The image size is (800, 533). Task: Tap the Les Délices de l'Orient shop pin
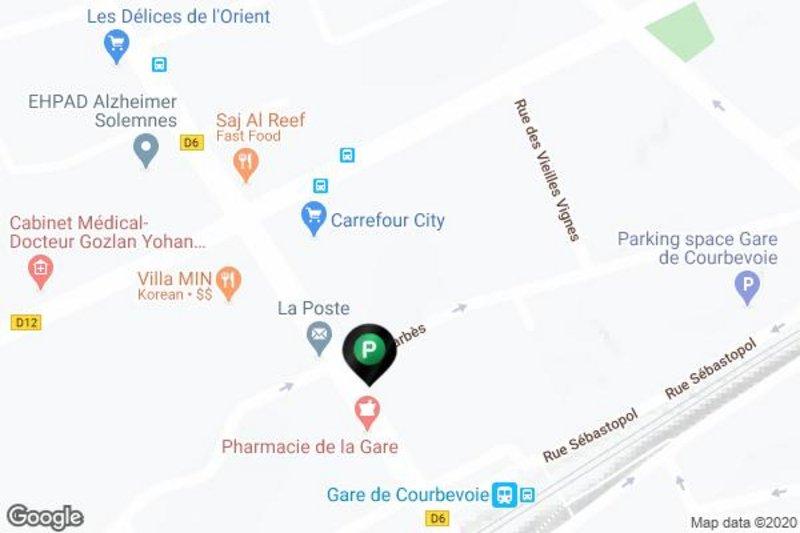pos(118,44)
